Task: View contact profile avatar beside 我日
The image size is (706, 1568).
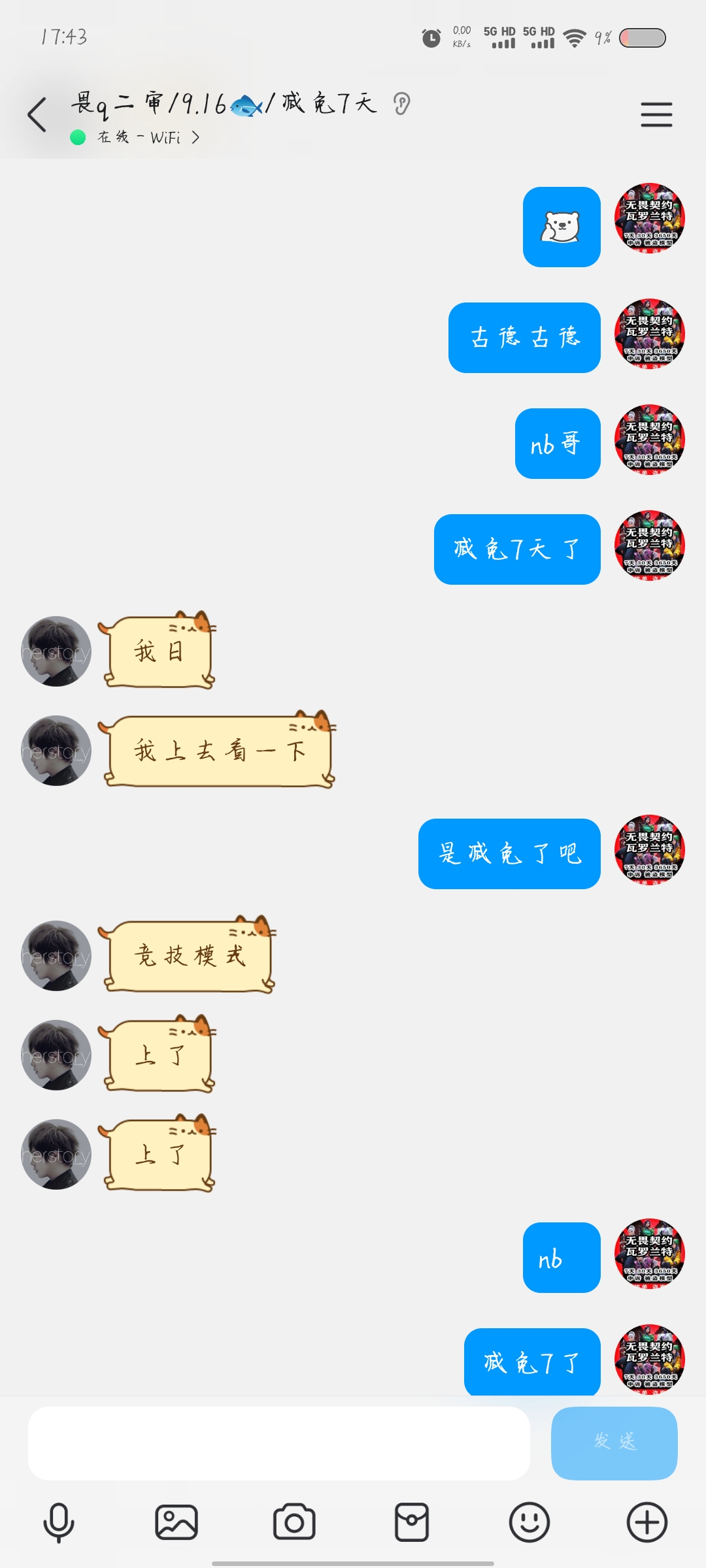Action: pyautogui.click(x=56, y=651)
